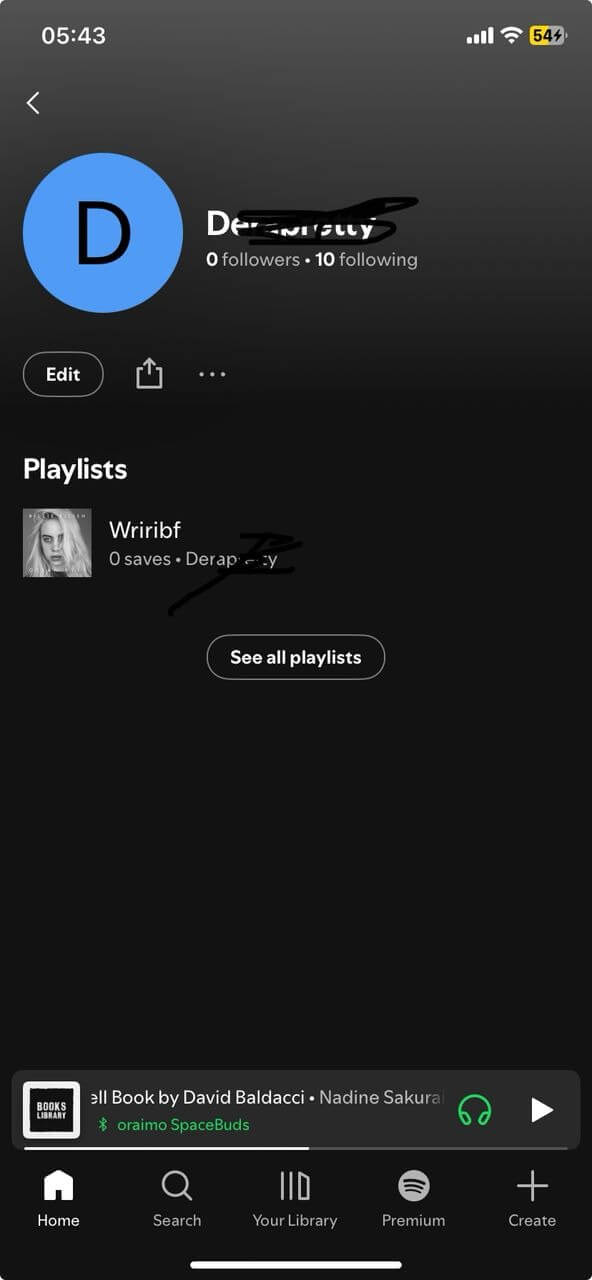592x1280 pixels.
Task: Play the current audiobook
Action: coord(541,1110)
